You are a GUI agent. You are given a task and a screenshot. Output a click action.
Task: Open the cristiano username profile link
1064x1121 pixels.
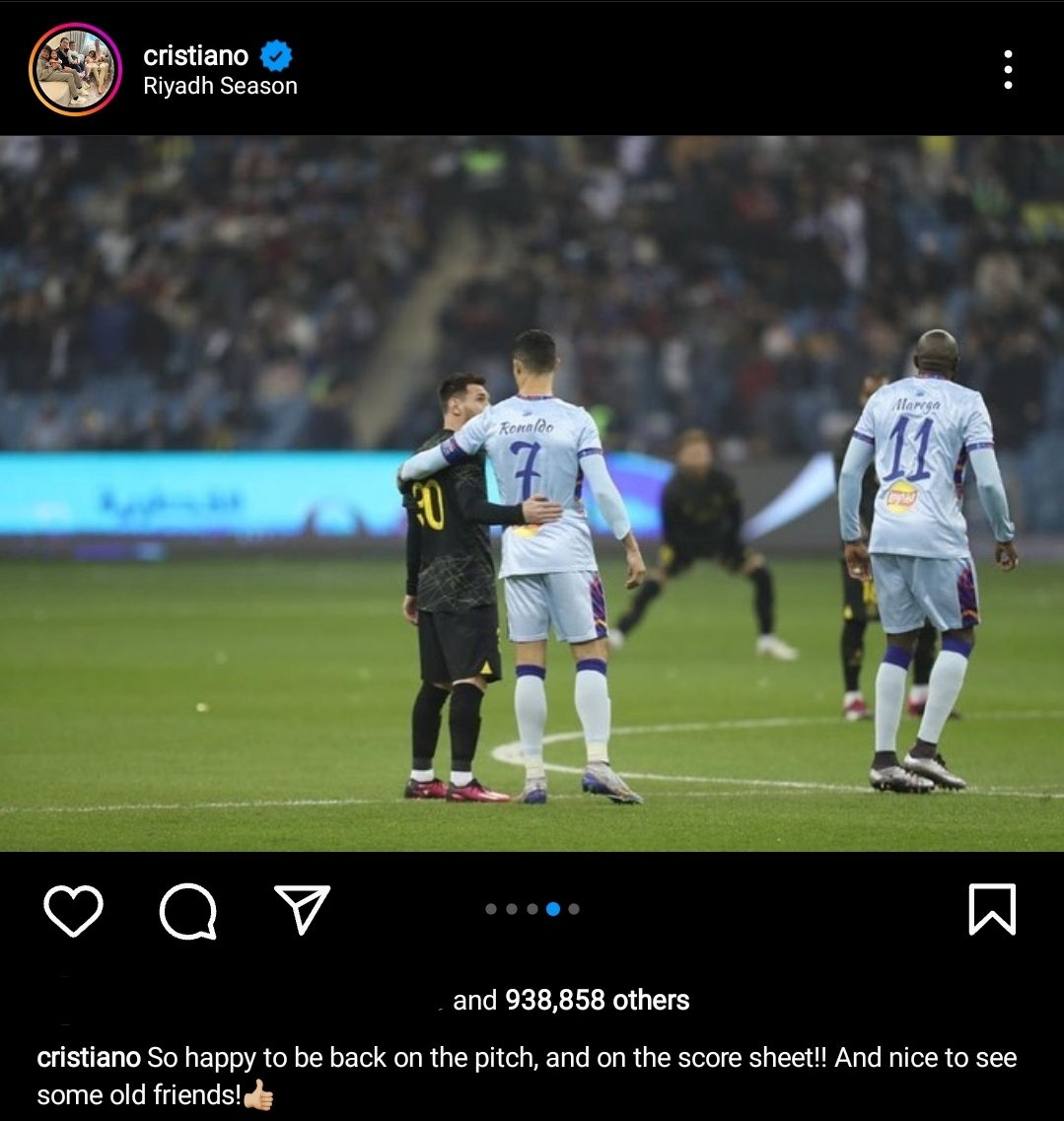[x=195, y=55]
